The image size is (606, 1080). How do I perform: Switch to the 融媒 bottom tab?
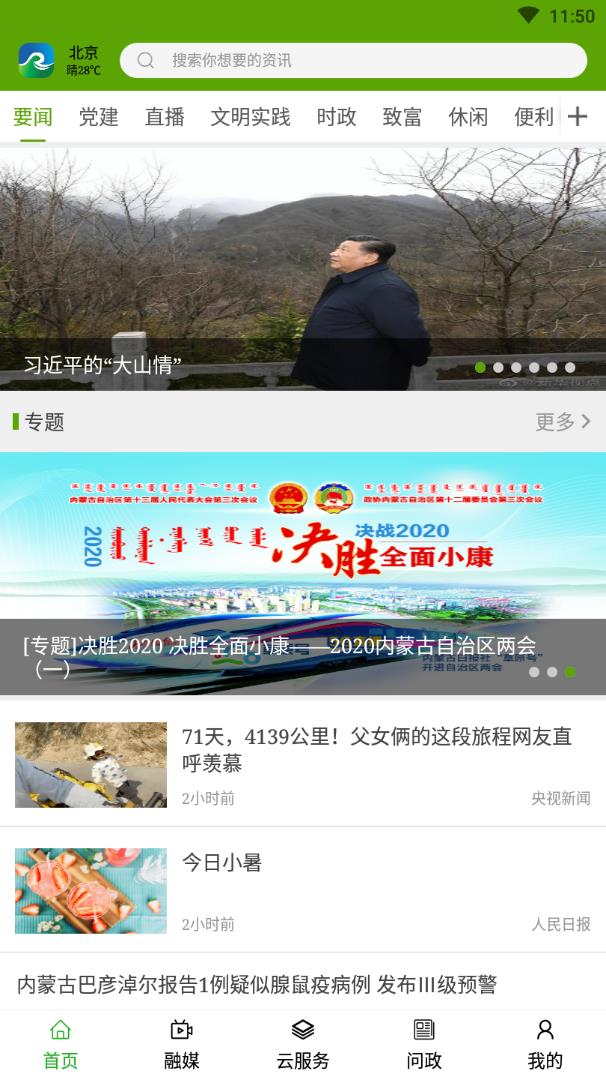181,1044
